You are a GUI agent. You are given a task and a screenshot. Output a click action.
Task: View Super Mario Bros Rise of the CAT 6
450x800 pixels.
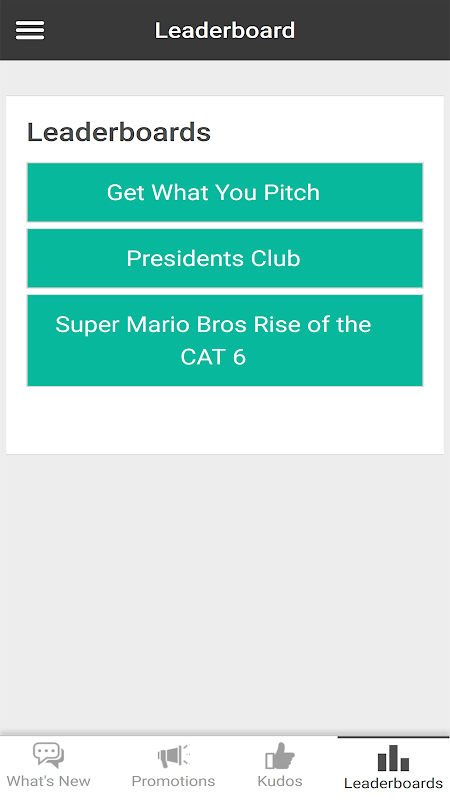coord(225,340)
